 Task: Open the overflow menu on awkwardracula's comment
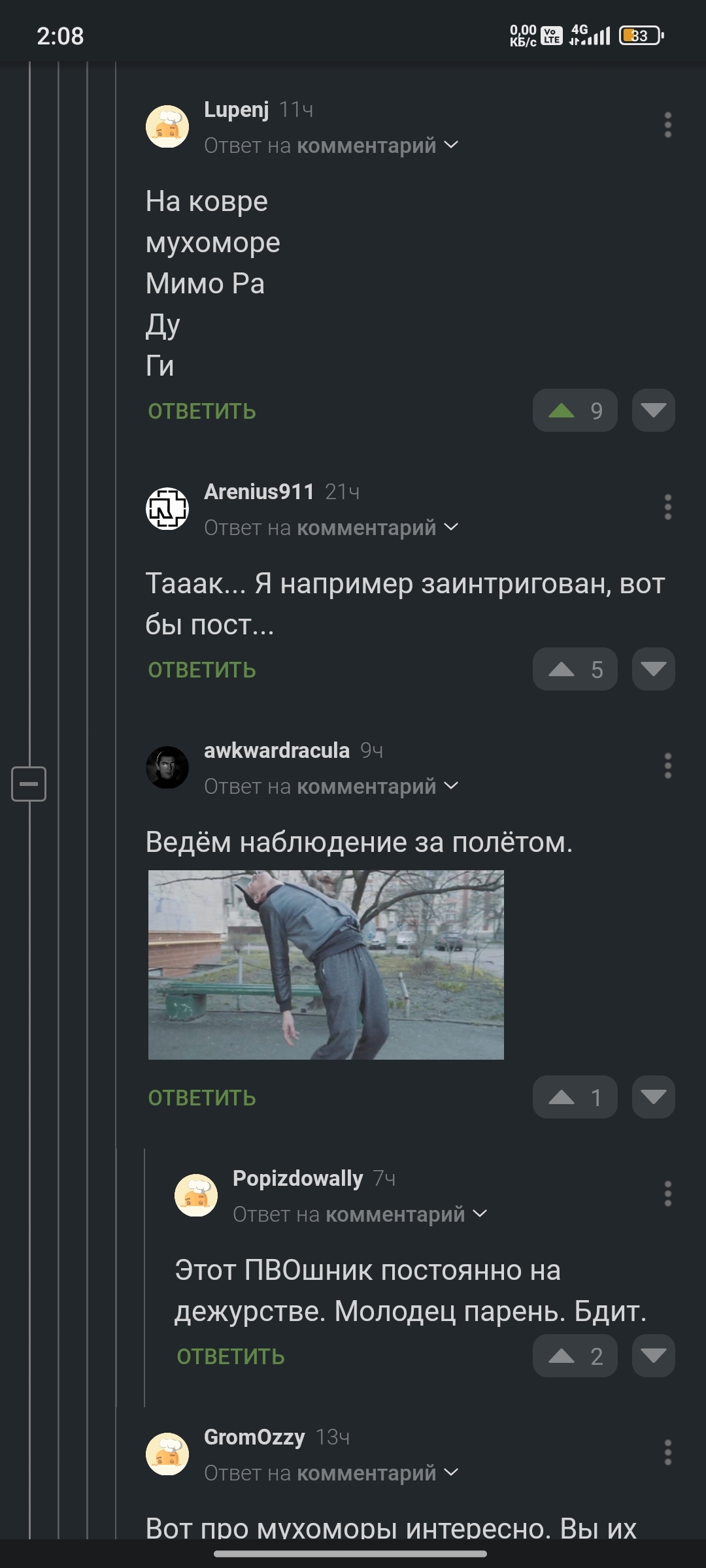point(667,766)
